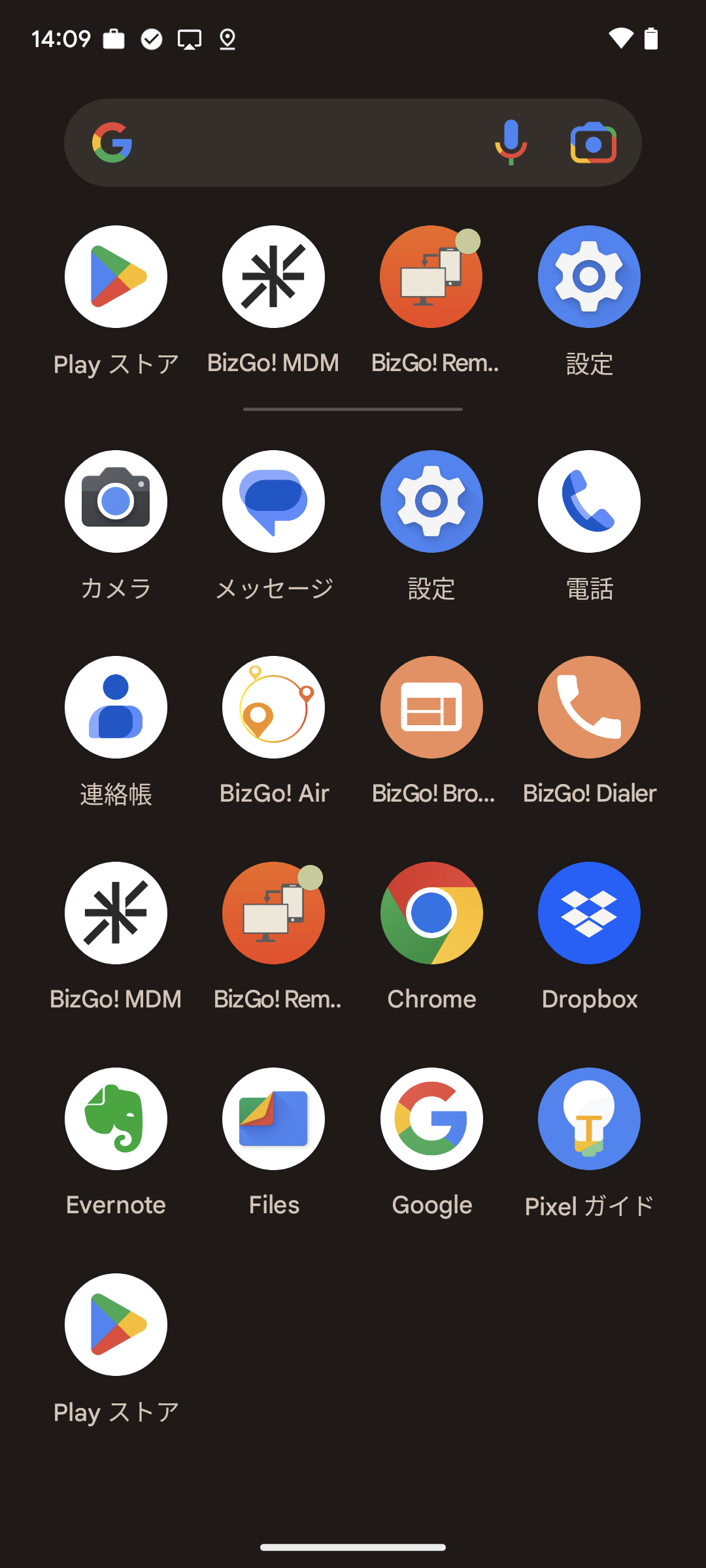Open Chrome browser

tap(431, 913)
